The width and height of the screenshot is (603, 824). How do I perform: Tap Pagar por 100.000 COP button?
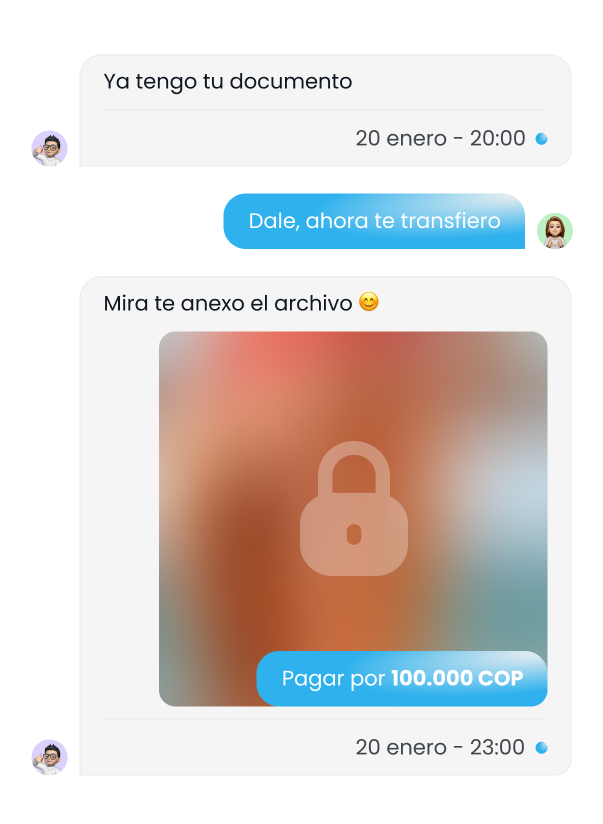tap(402, 679)
